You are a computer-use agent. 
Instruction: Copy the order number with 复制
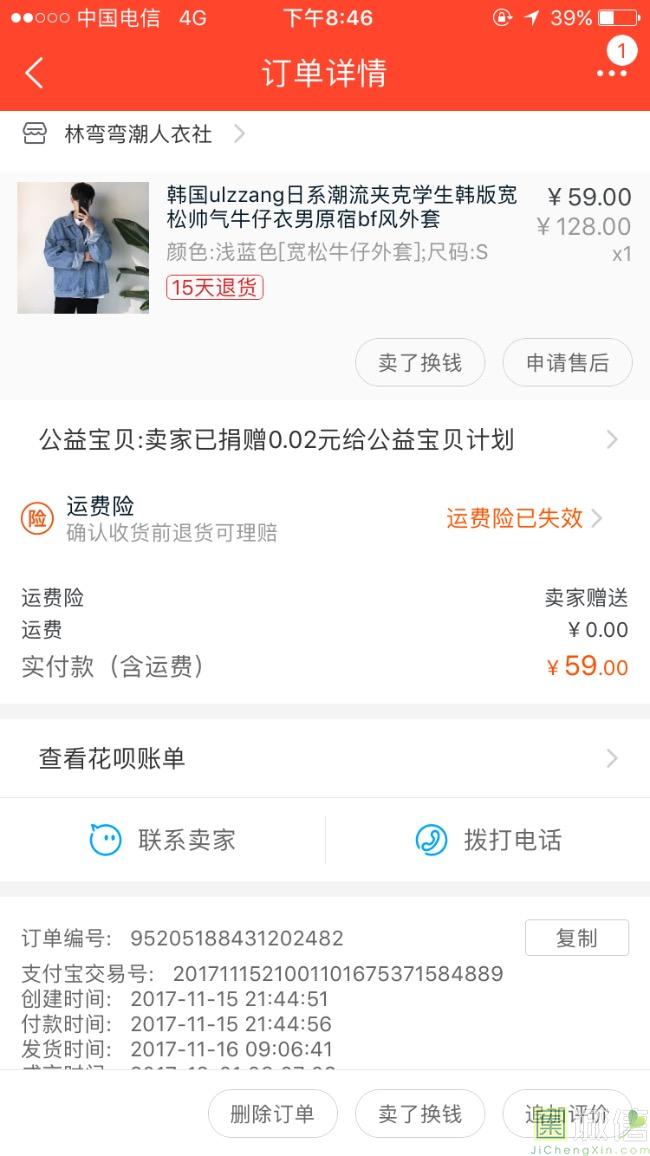[576, 938]
